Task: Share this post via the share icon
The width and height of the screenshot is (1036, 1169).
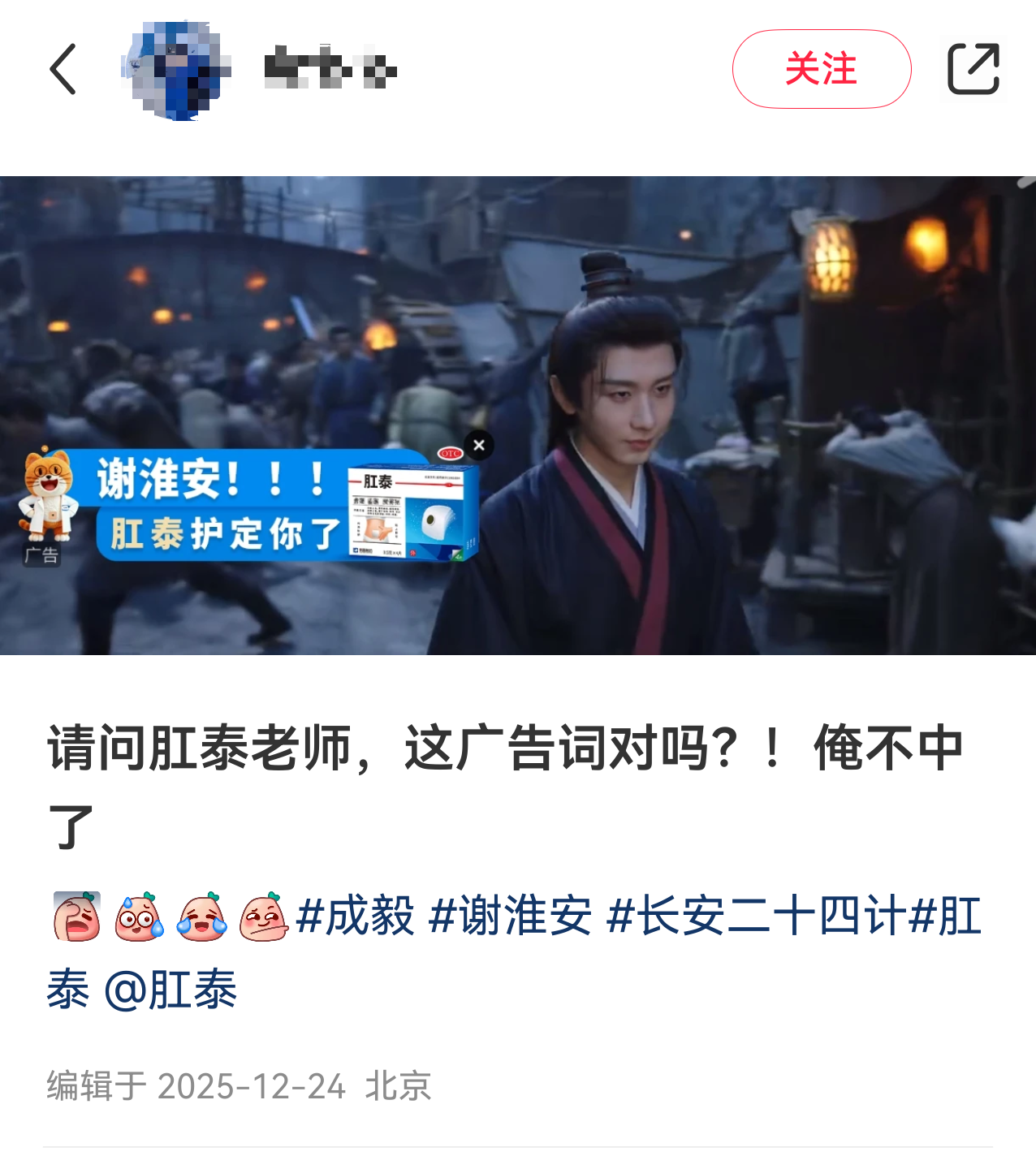Action: click(x=973, y=70)
